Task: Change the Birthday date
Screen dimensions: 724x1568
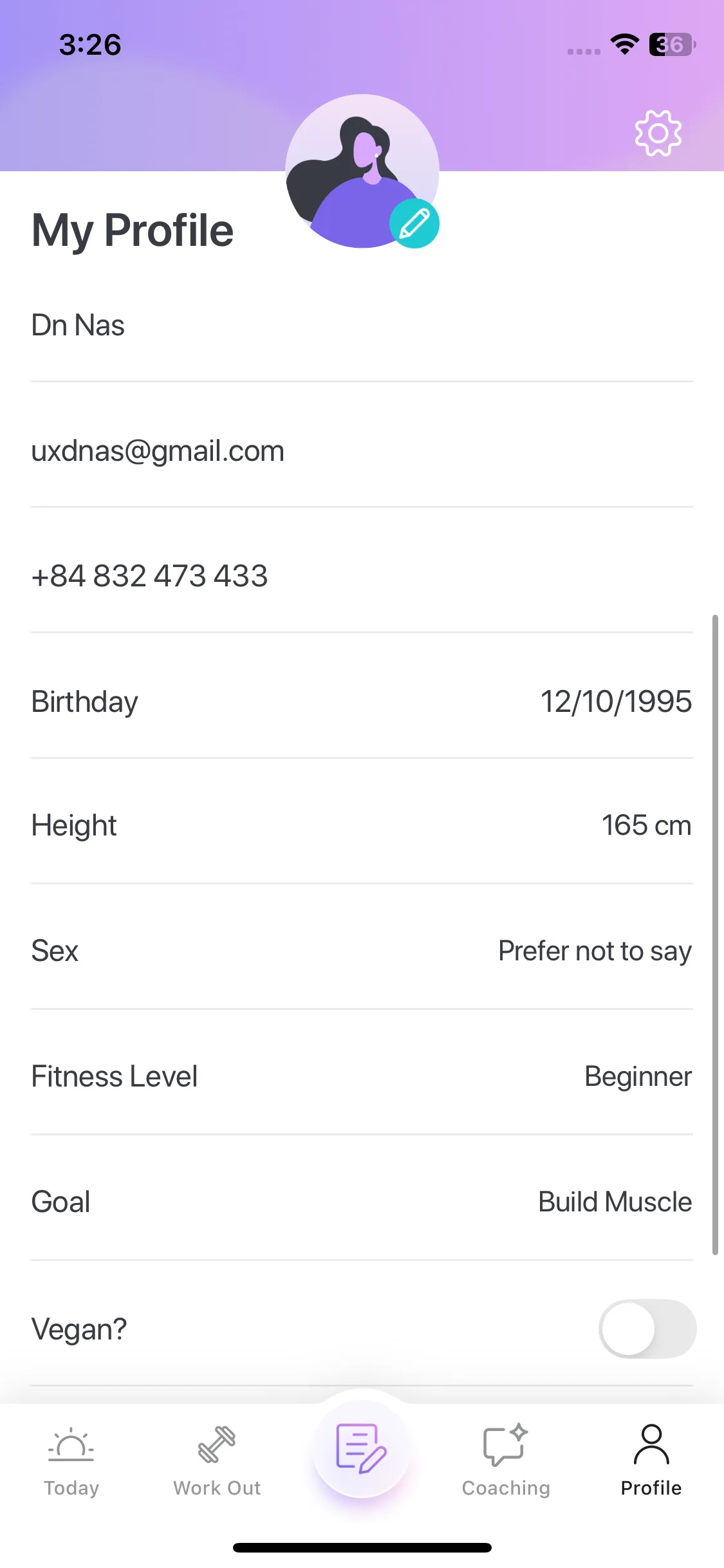Action: tap(615, 702)
